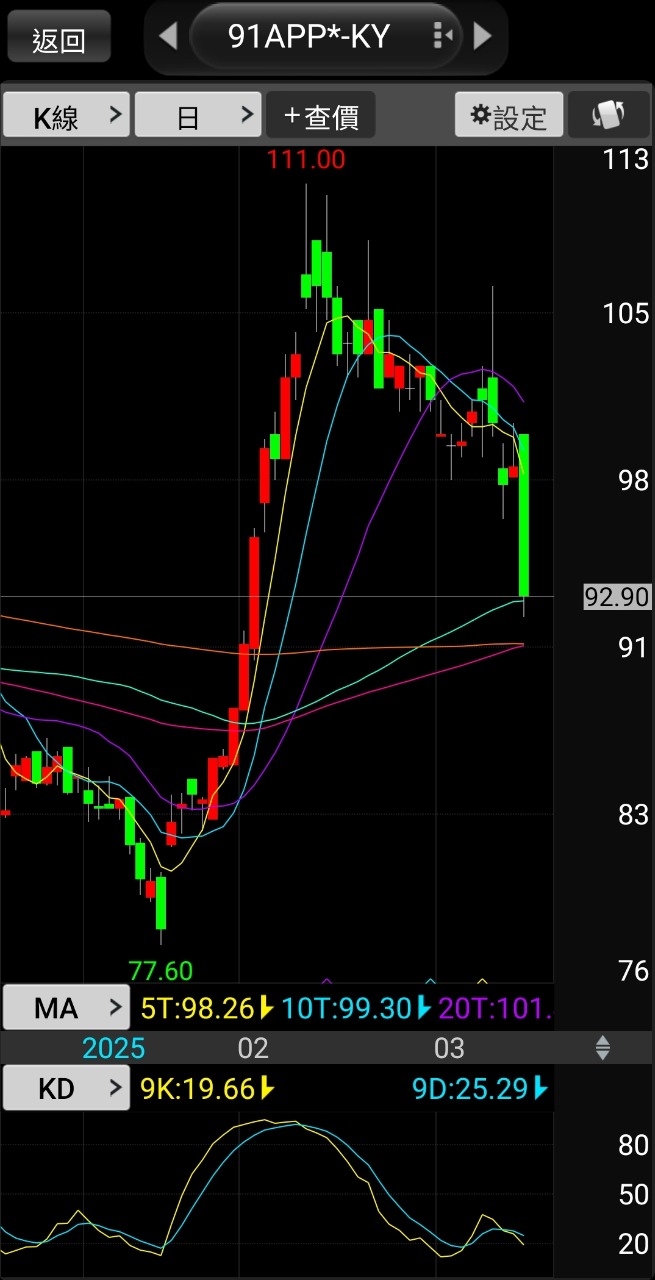Rotate the chart to landscape
This screenshot has height=1280, width=655.
click(608, 116)
